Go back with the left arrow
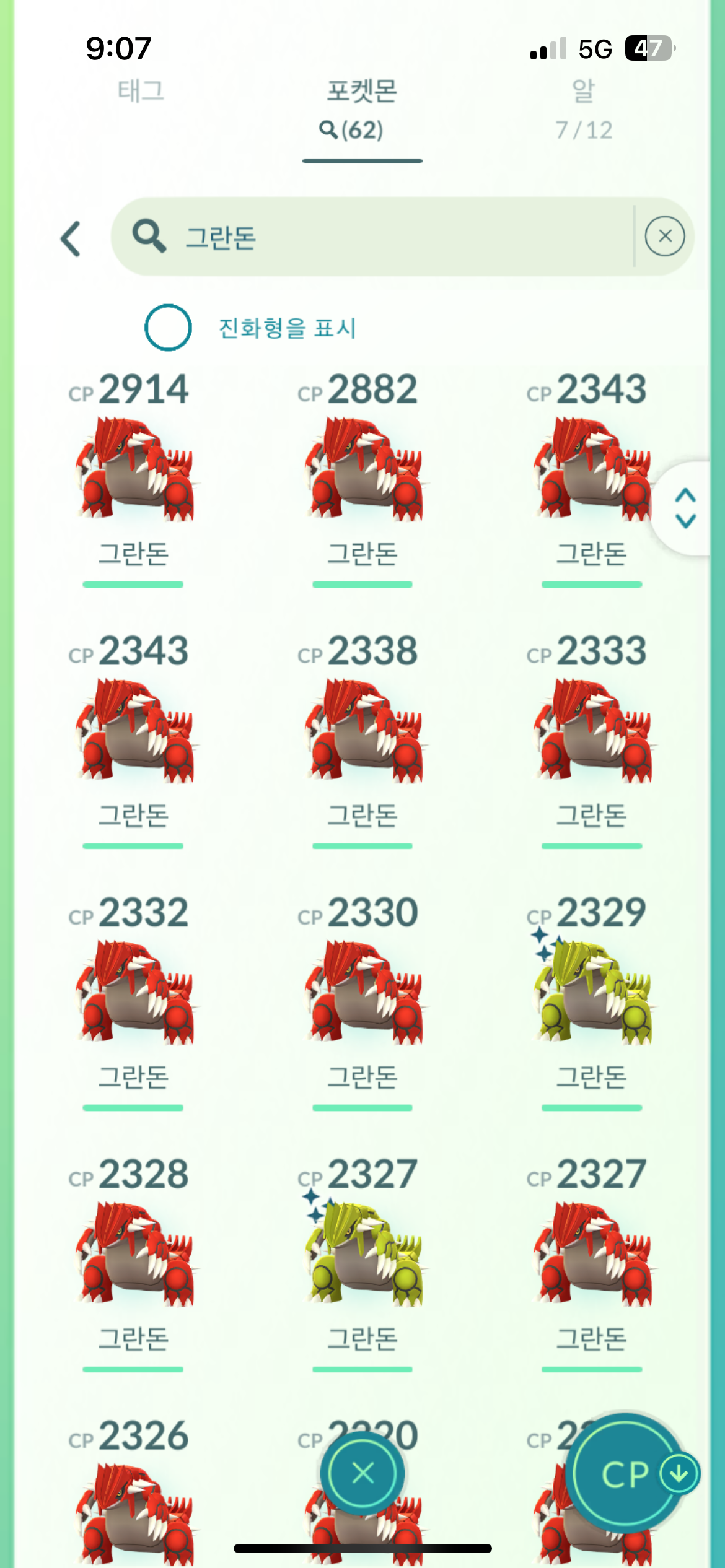The image size is (725, 1568). 71,238
